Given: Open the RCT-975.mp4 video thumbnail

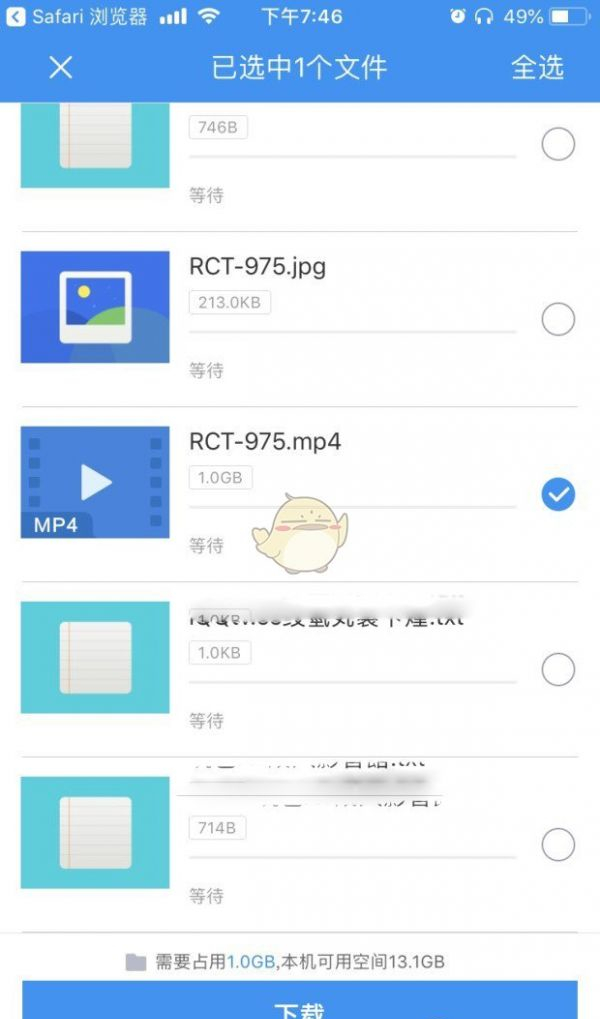Looking at the screenshot, I should tap(95, 482).
